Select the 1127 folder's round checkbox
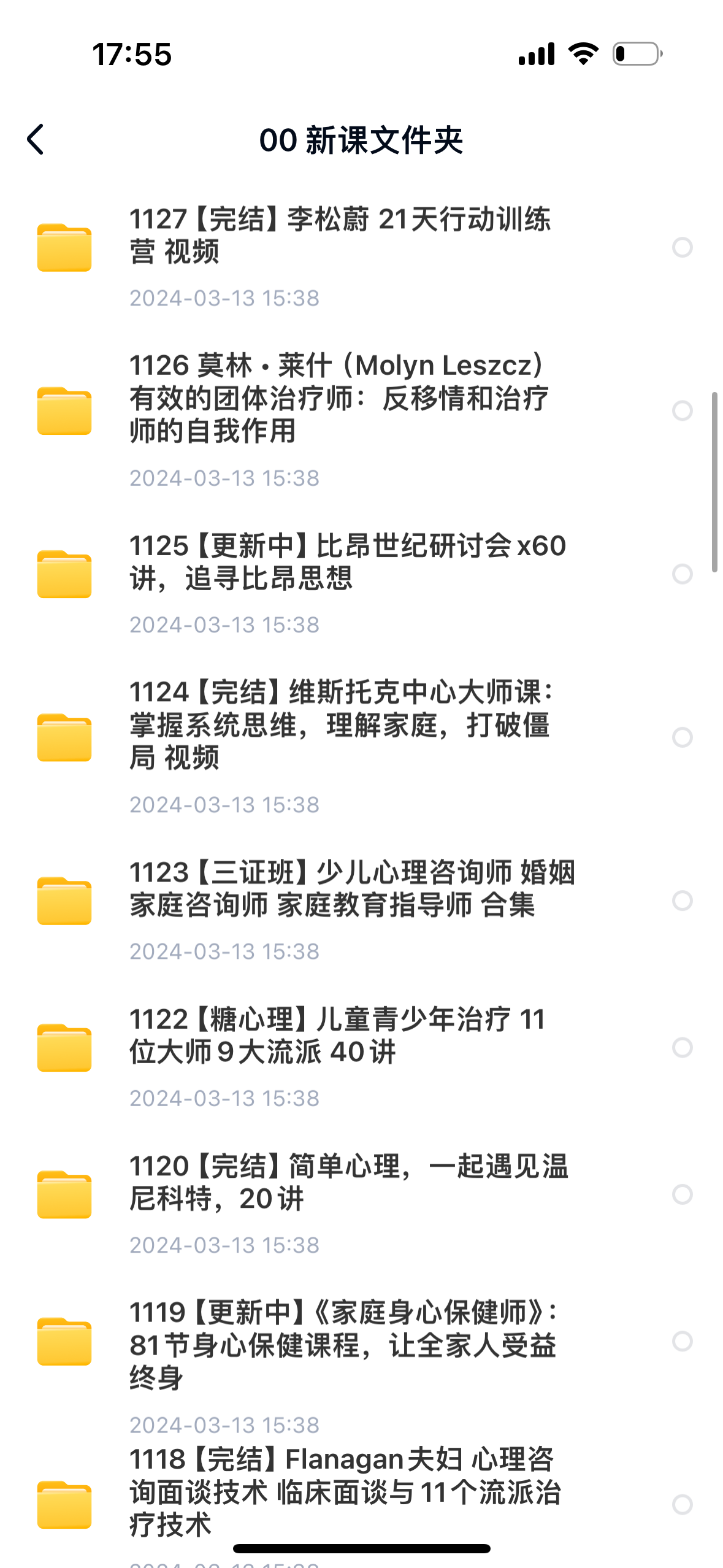The height and width of the screenshot is (1568, 723). click(682, 247)
